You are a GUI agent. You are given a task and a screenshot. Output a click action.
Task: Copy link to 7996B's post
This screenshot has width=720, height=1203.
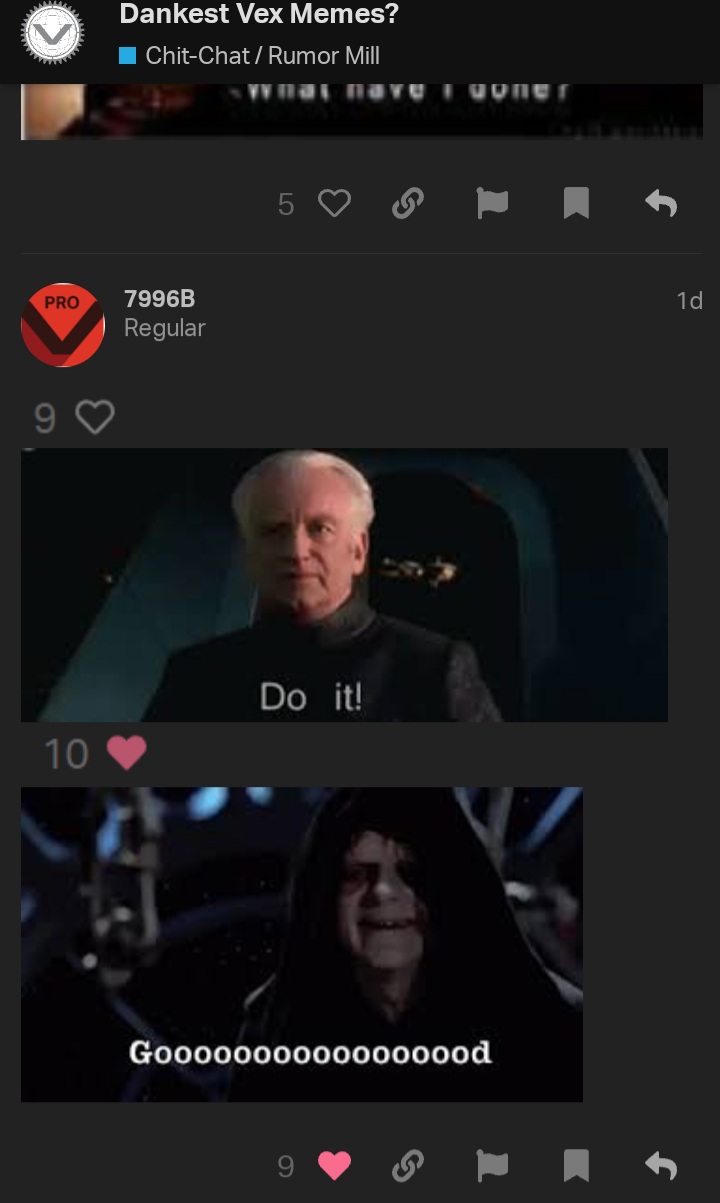tap(407, 1166)
